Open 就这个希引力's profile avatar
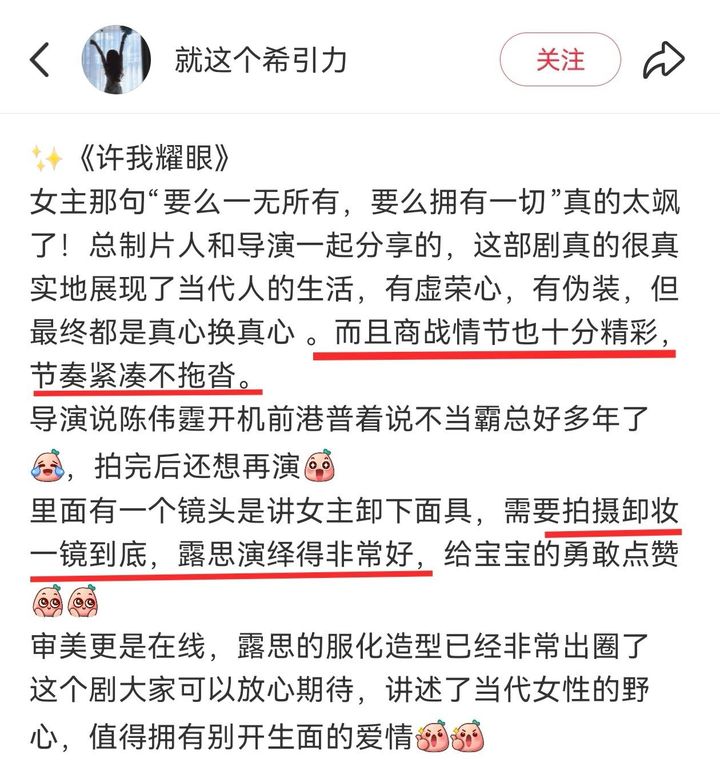The width and height of the screenshot is (720, 771). click(116, 60)
